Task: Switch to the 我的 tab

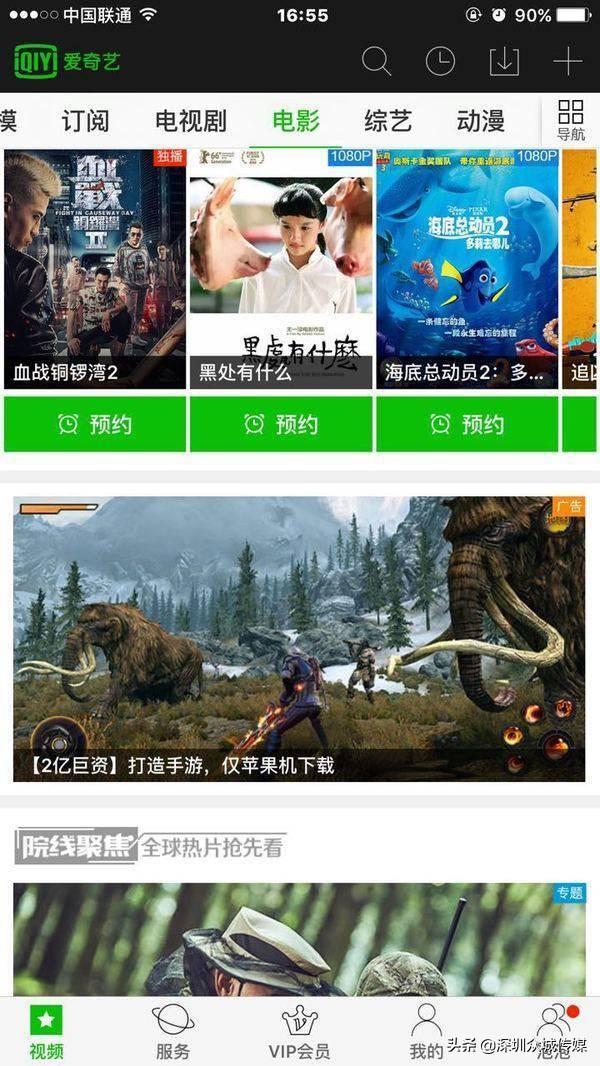Action: coord(426,1032)
